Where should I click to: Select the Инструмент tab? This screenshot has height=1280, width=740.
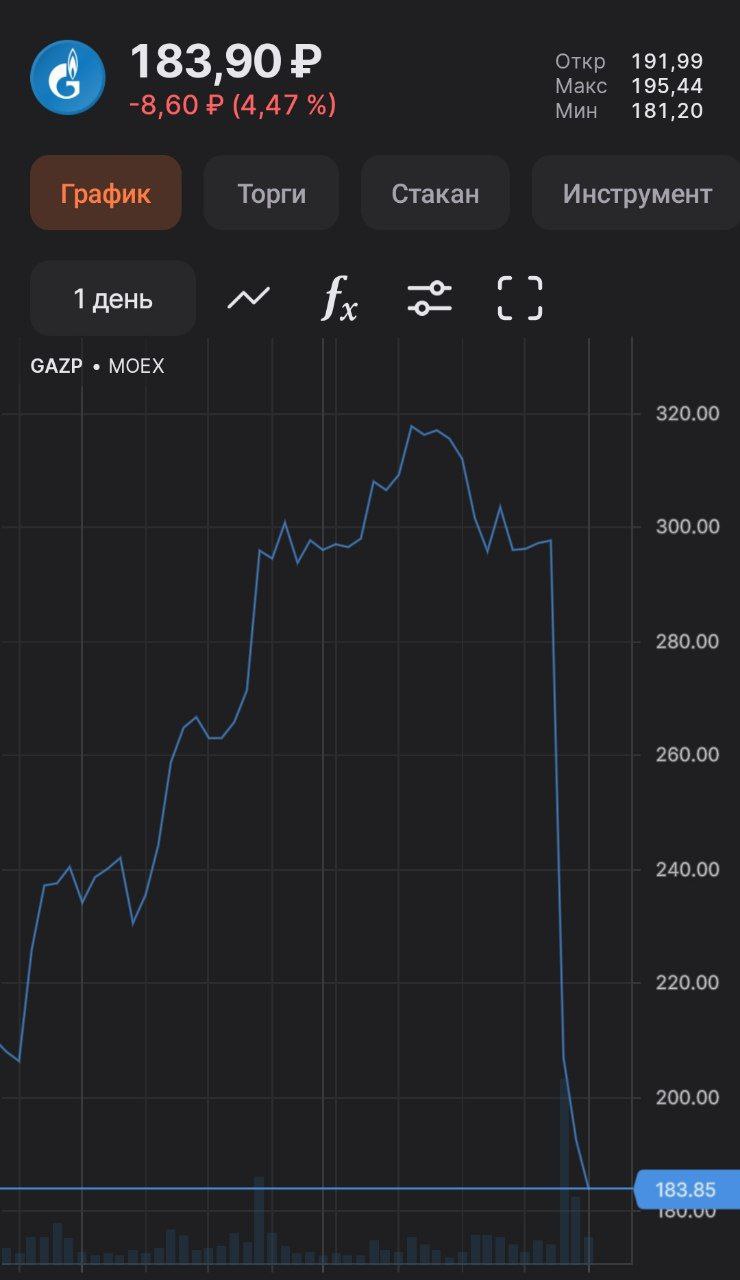click(637, 193)
